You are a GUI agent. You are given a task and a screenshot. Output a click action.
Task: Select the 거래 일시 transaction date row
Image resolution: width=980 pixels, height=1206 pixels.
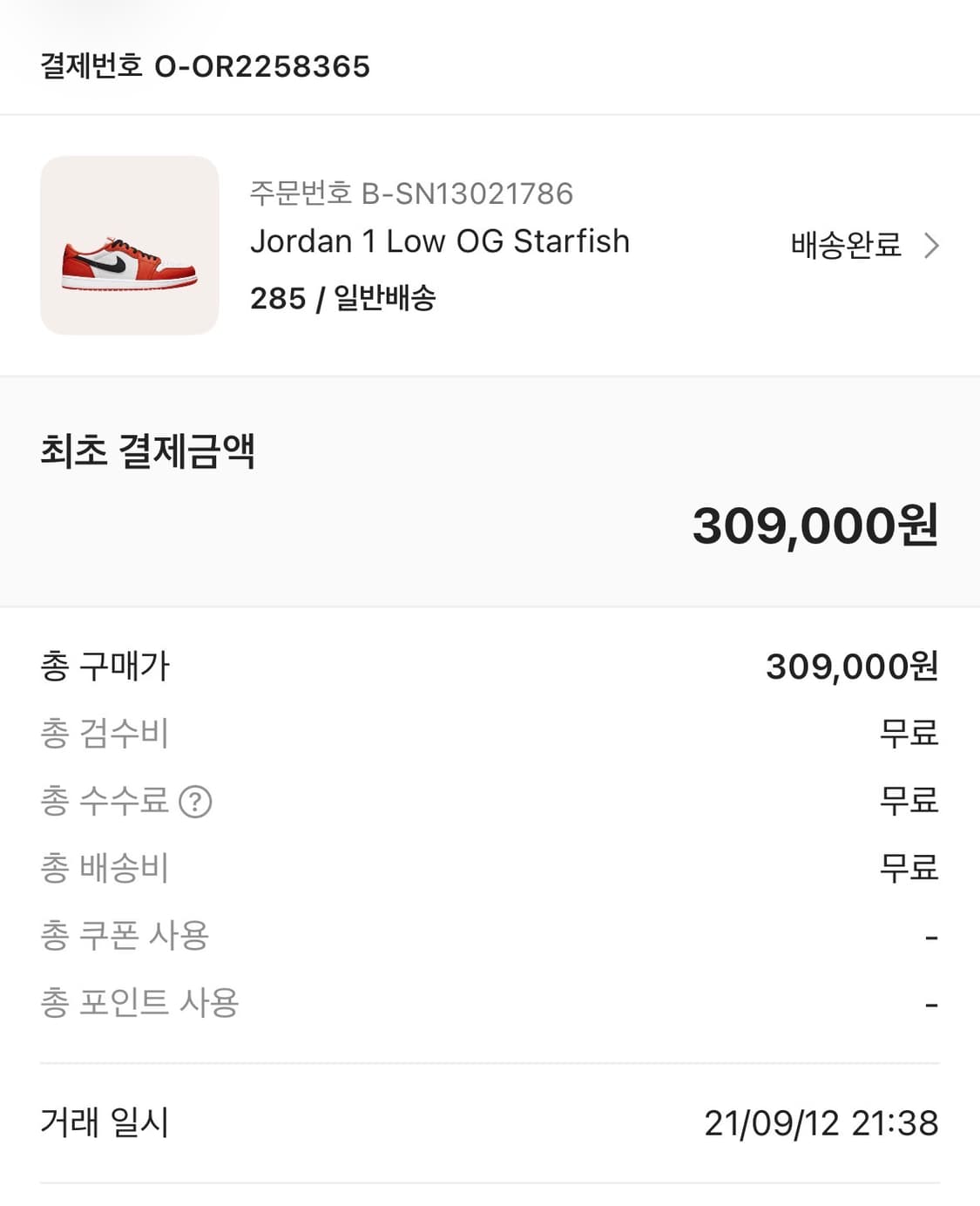(105, 1125)
